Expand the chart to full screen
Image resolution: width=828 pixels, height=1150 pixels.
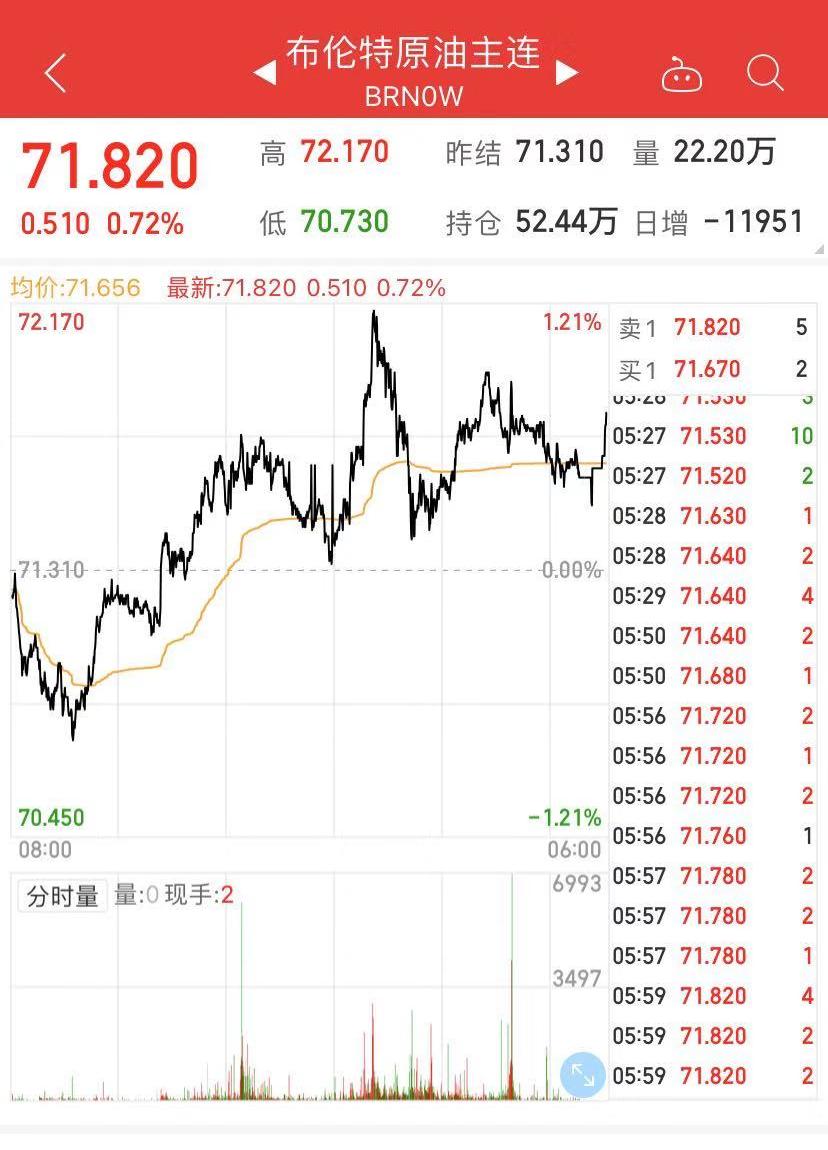coord(582,1075)
